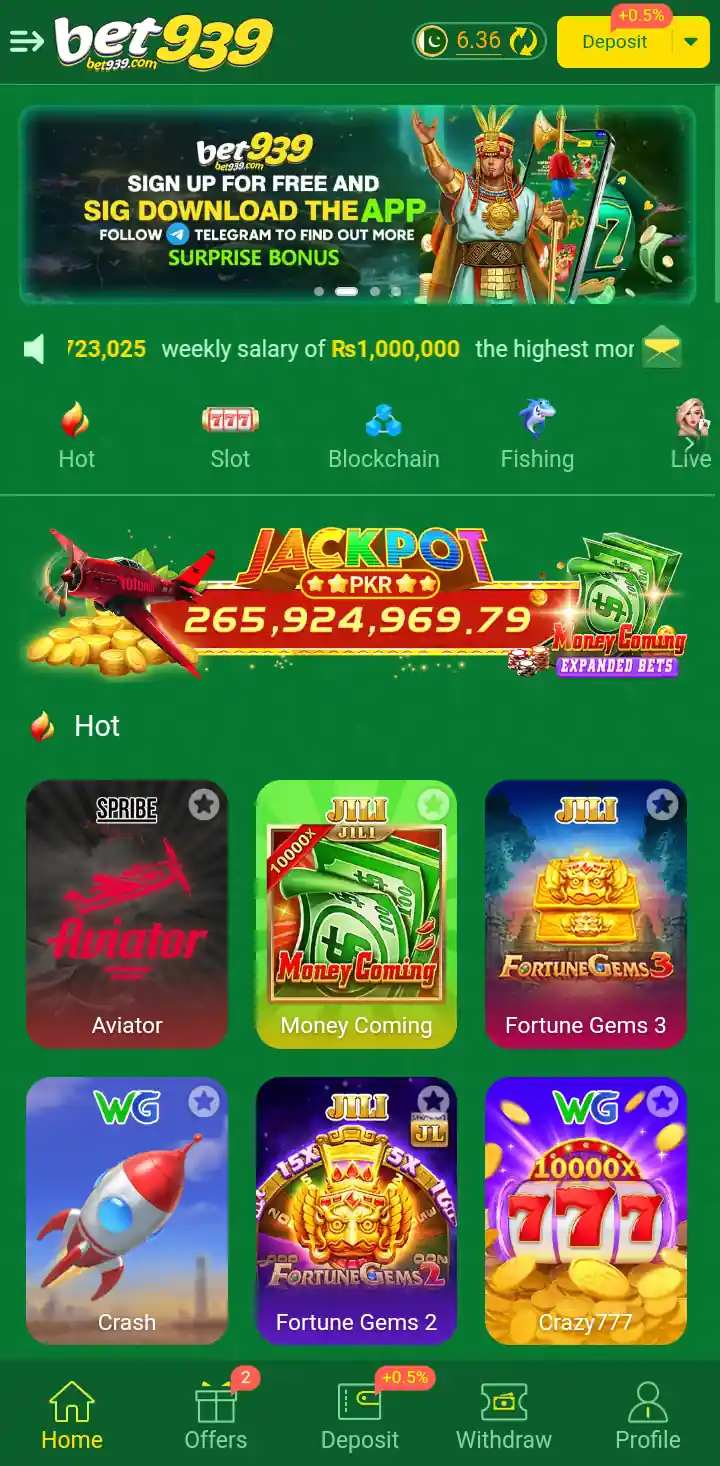Viewport: 720px width, 1466px height.
Task: Play the Crash rocket game
Action: pyautogui.click(x=127, y=1211)
